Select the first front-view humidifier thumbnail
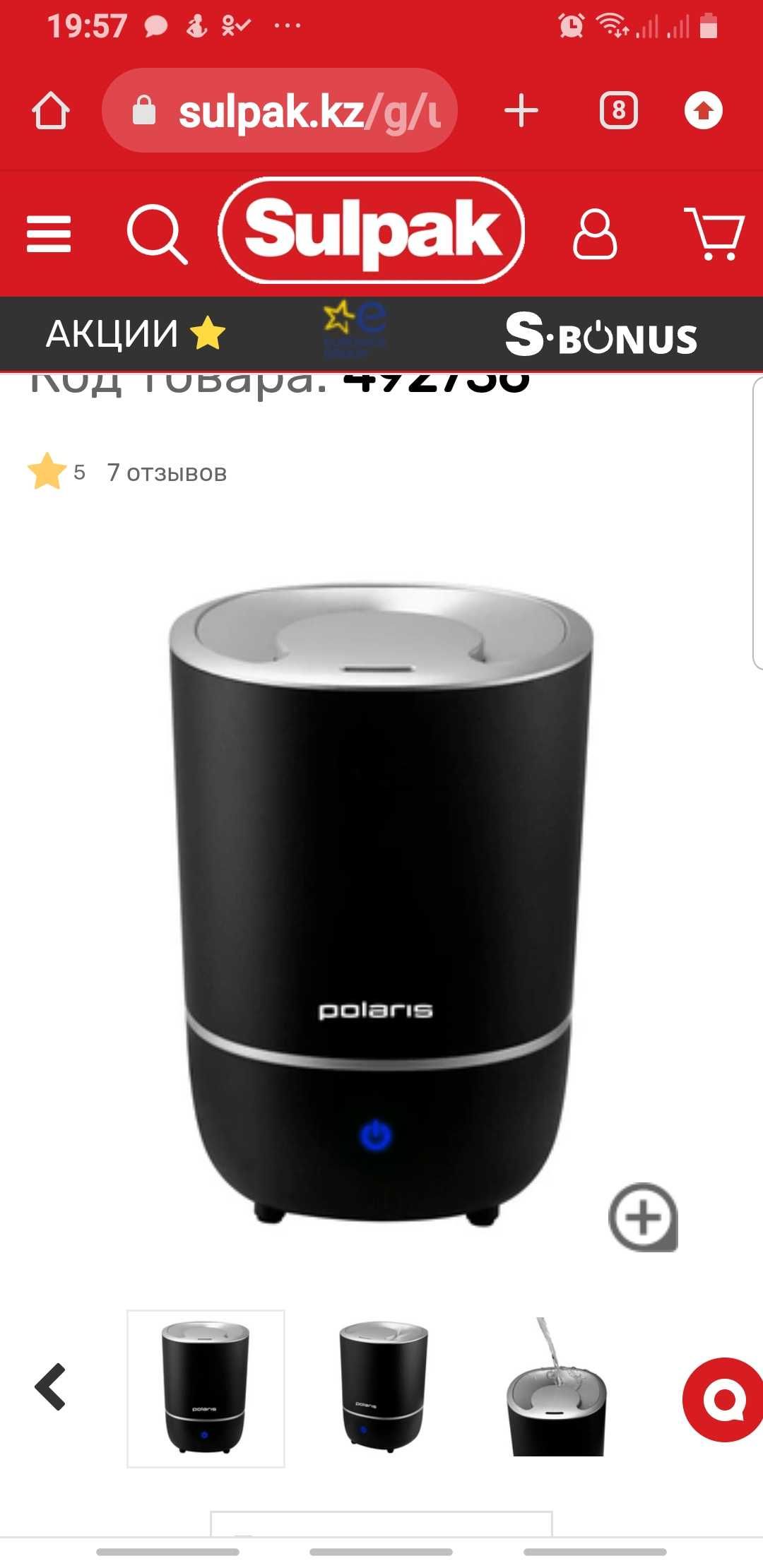The height and width of the screenshot is (1568, 763). coord(206,1389)
